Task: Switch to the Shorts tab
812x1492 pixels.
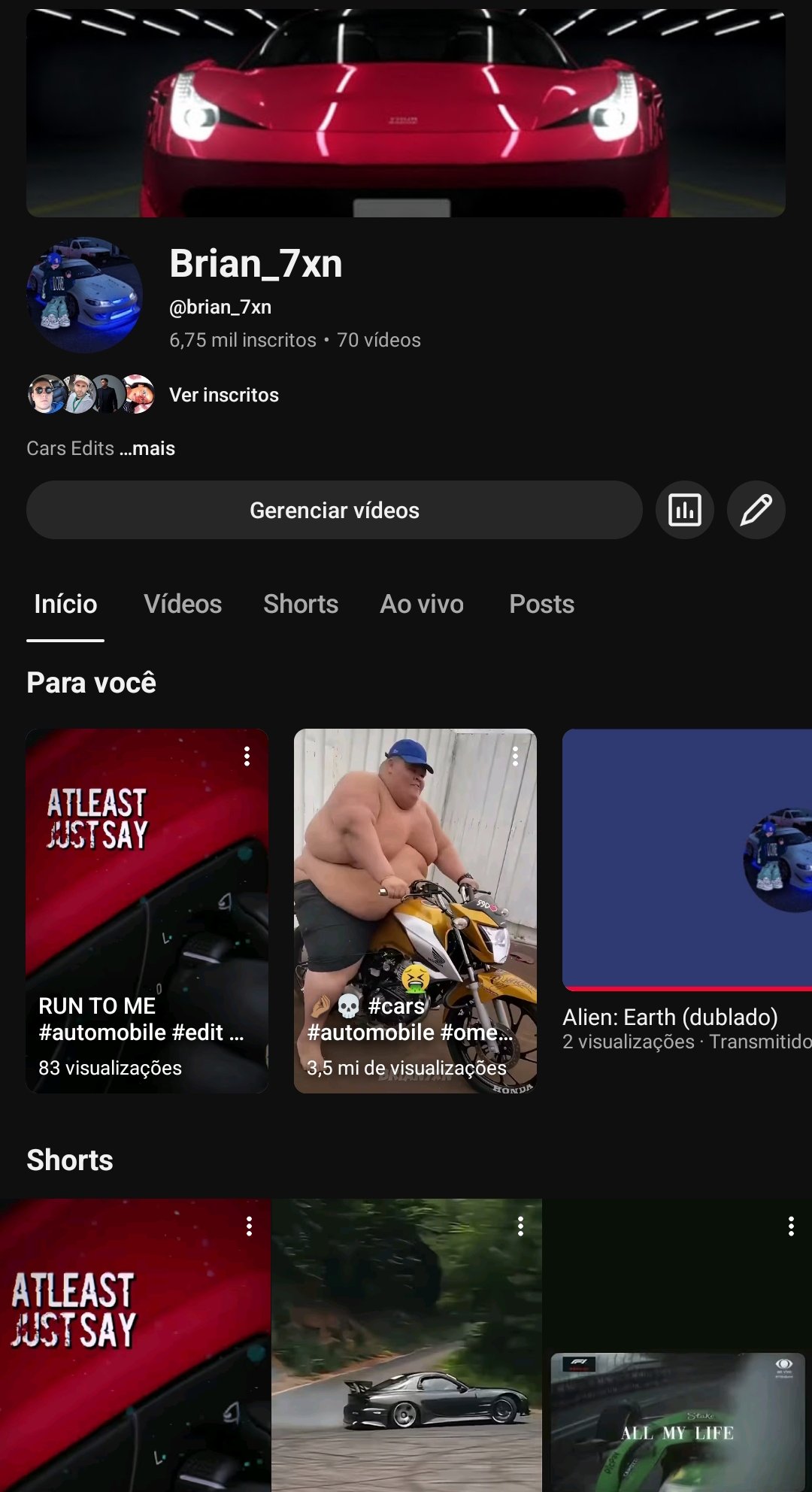Action: [x=301, y=604]
